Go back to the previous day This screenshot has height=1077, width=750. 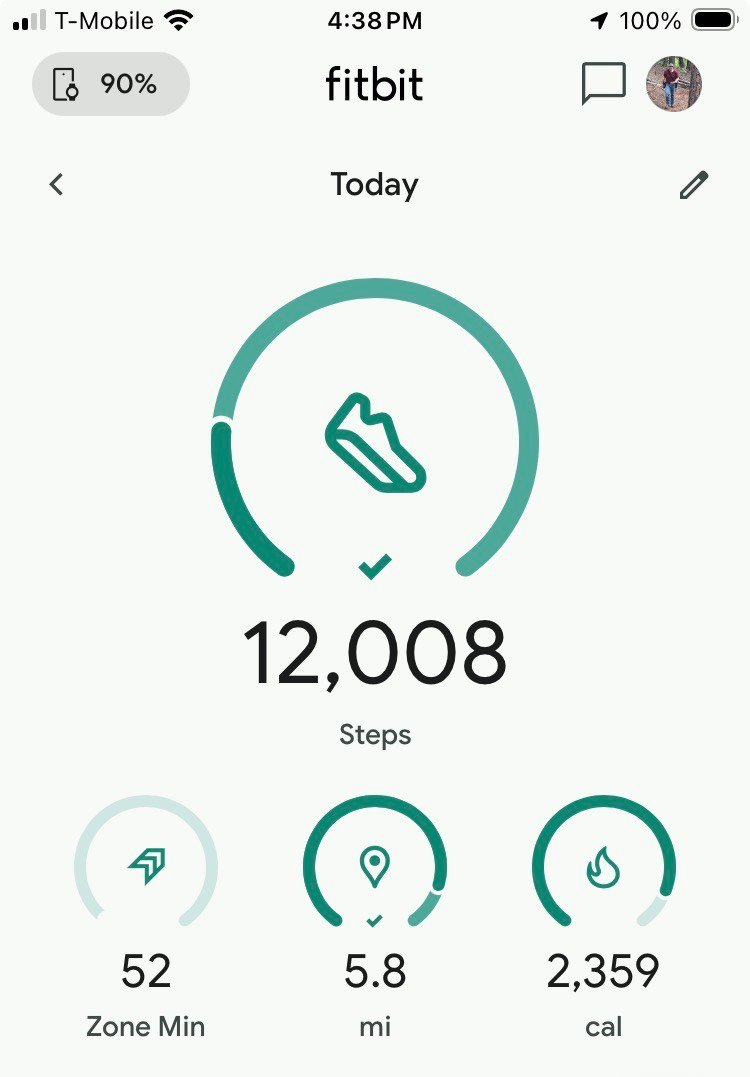point(57,184)
